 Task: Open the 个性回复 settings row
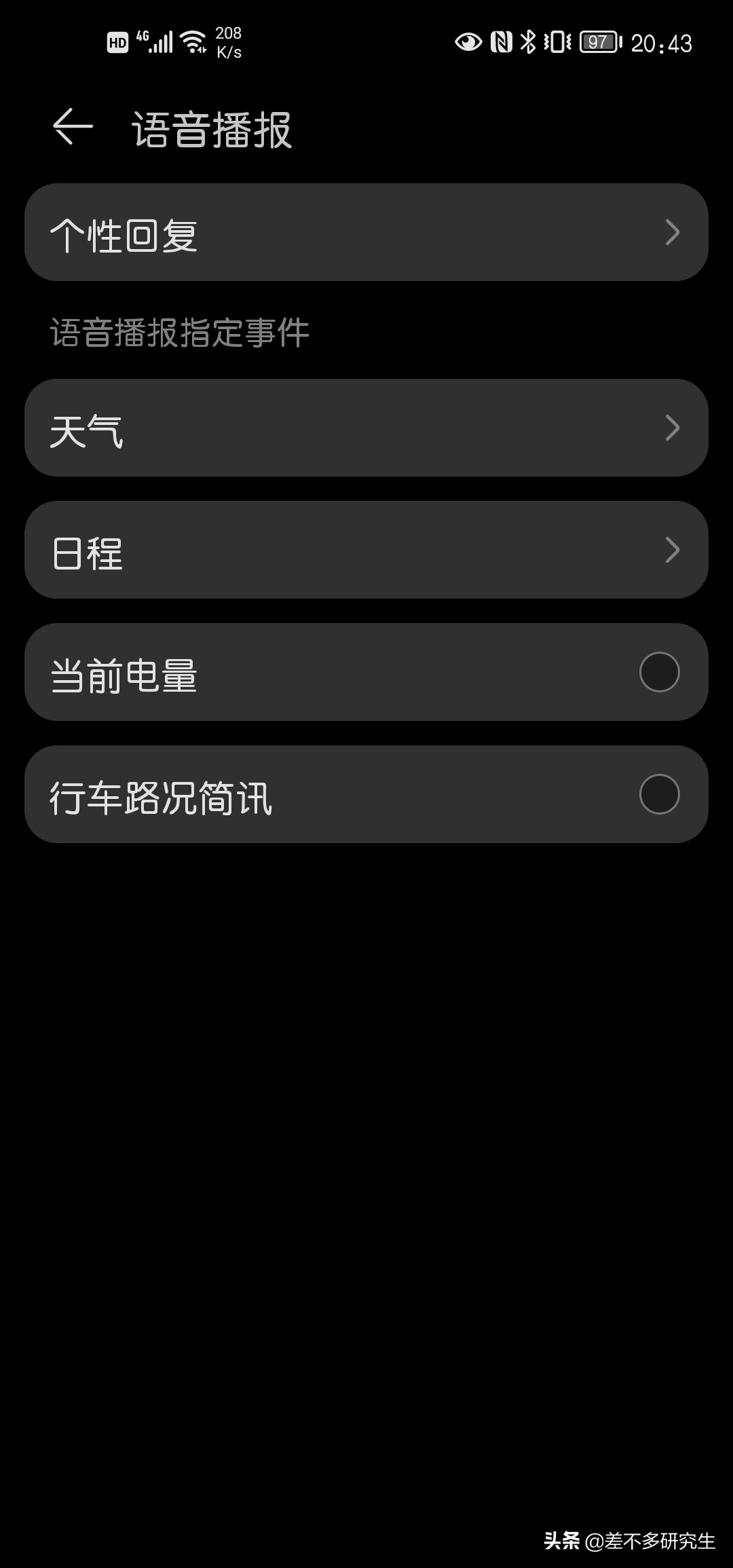(x=366, y=233)
